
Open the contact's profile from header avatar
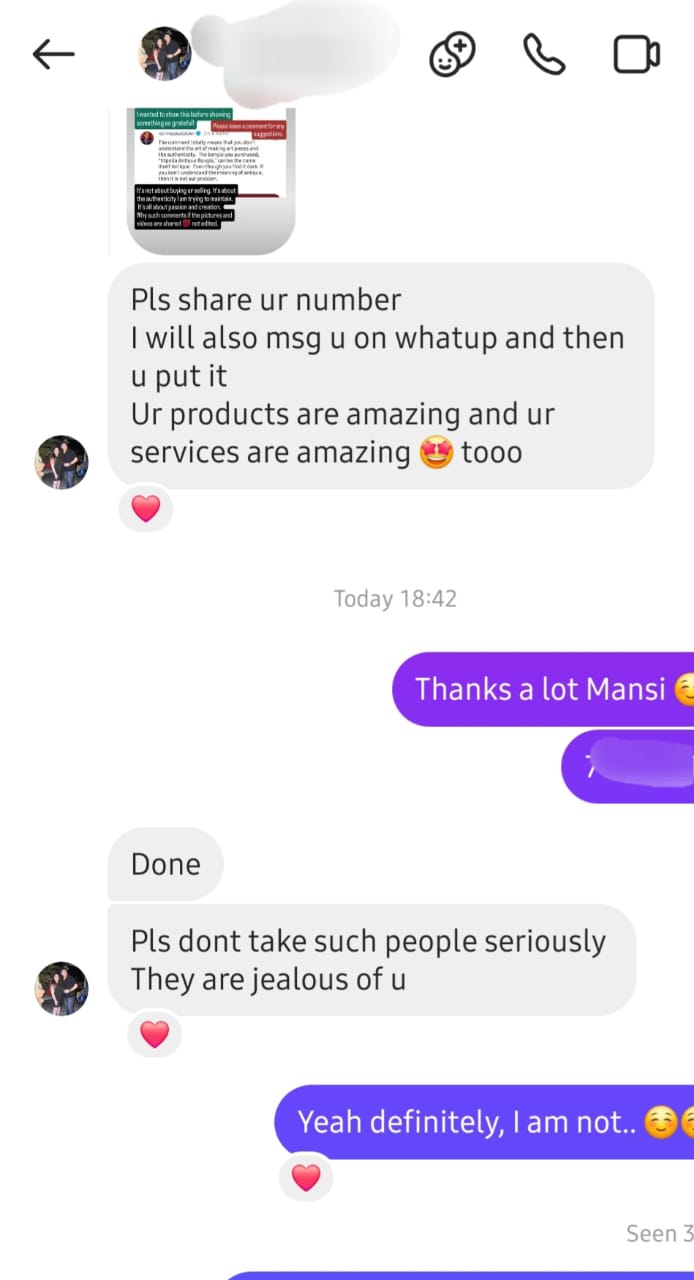[x=164, y=54]
